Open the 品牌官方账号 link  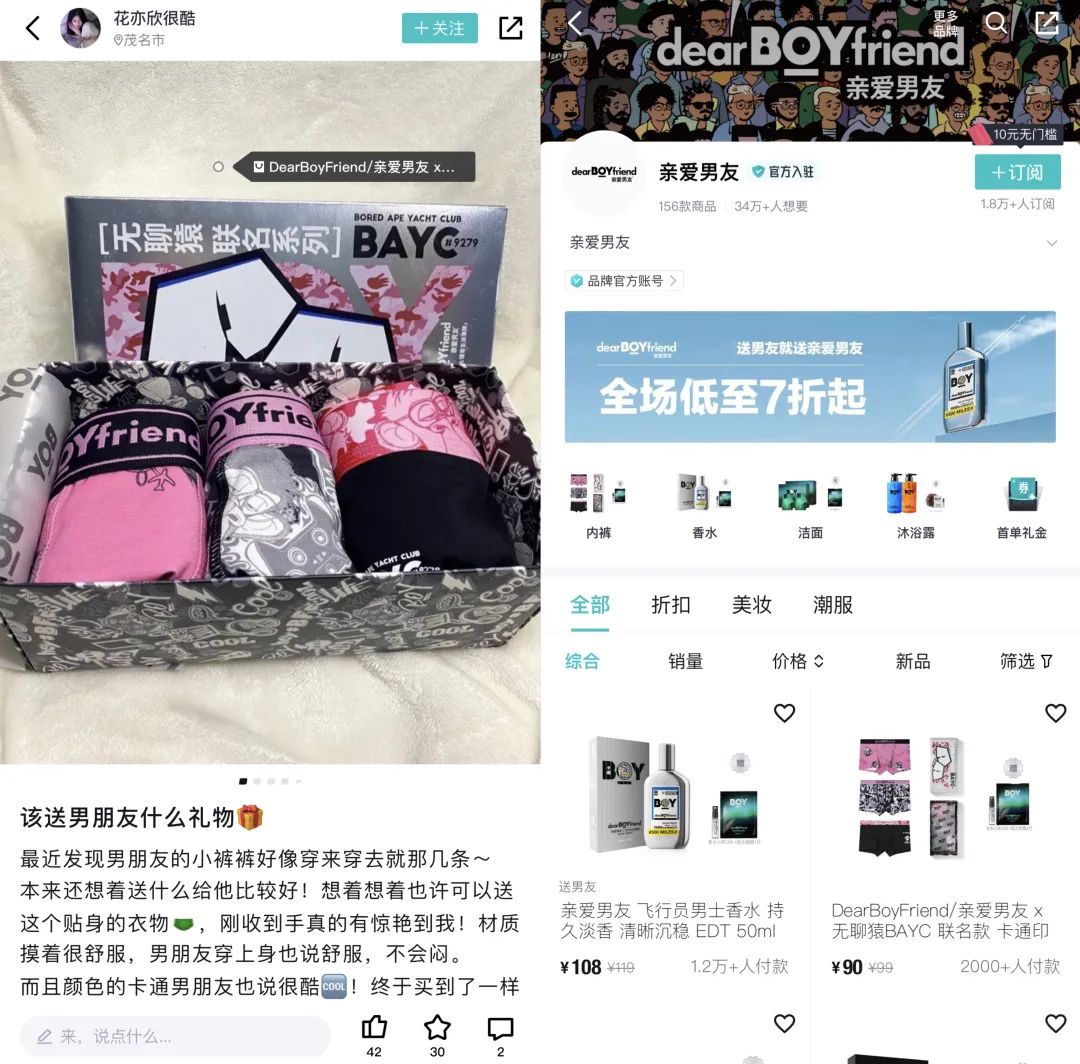pos(624,281)
